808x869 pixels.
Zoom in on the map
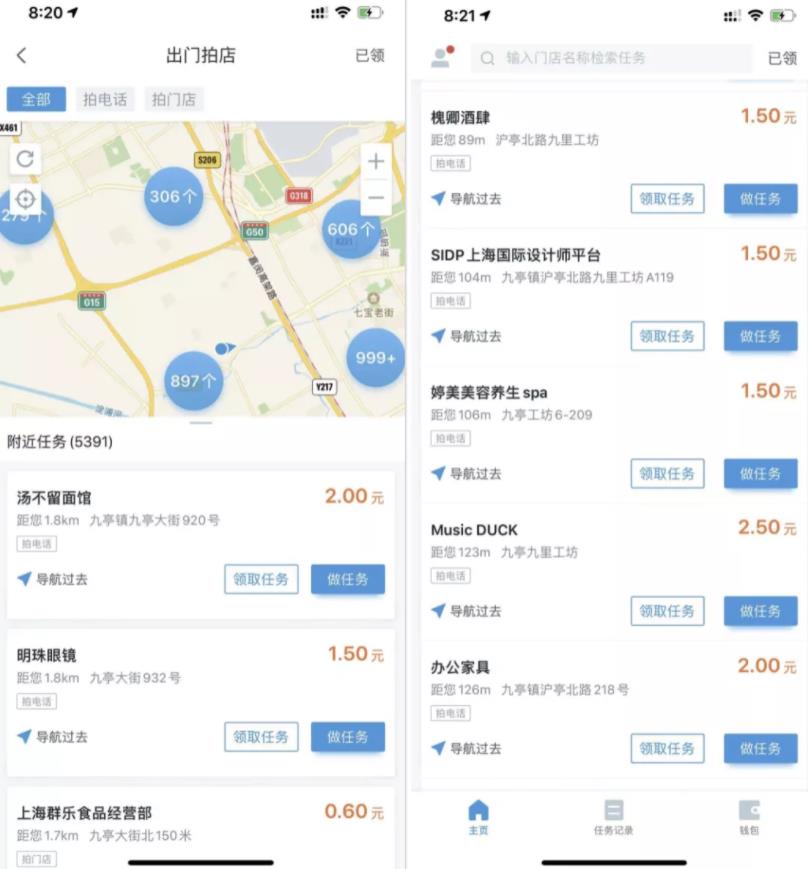[376, 161]
